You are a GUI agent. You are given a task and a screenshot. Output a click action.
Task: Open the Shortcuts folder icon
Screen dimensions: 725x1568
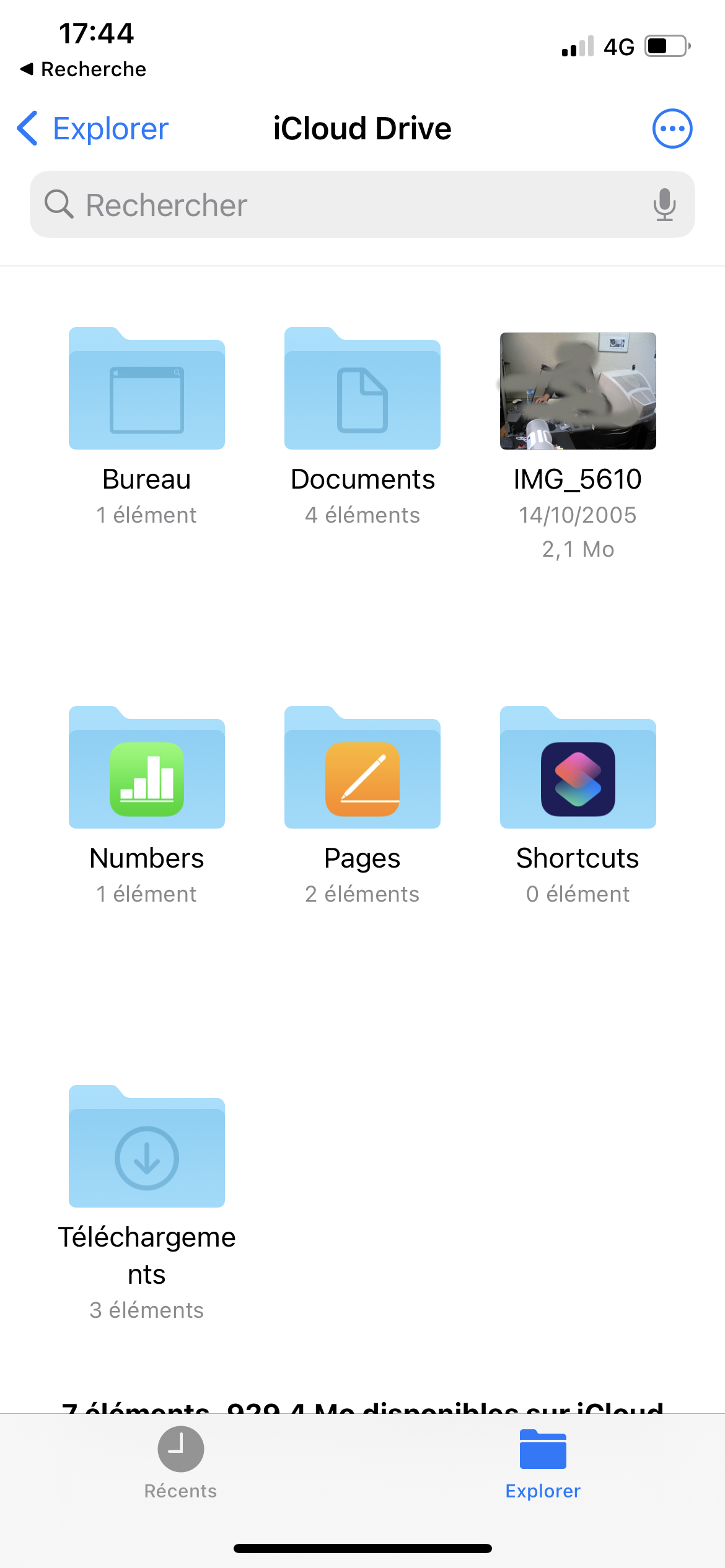[x=578, y=768]
